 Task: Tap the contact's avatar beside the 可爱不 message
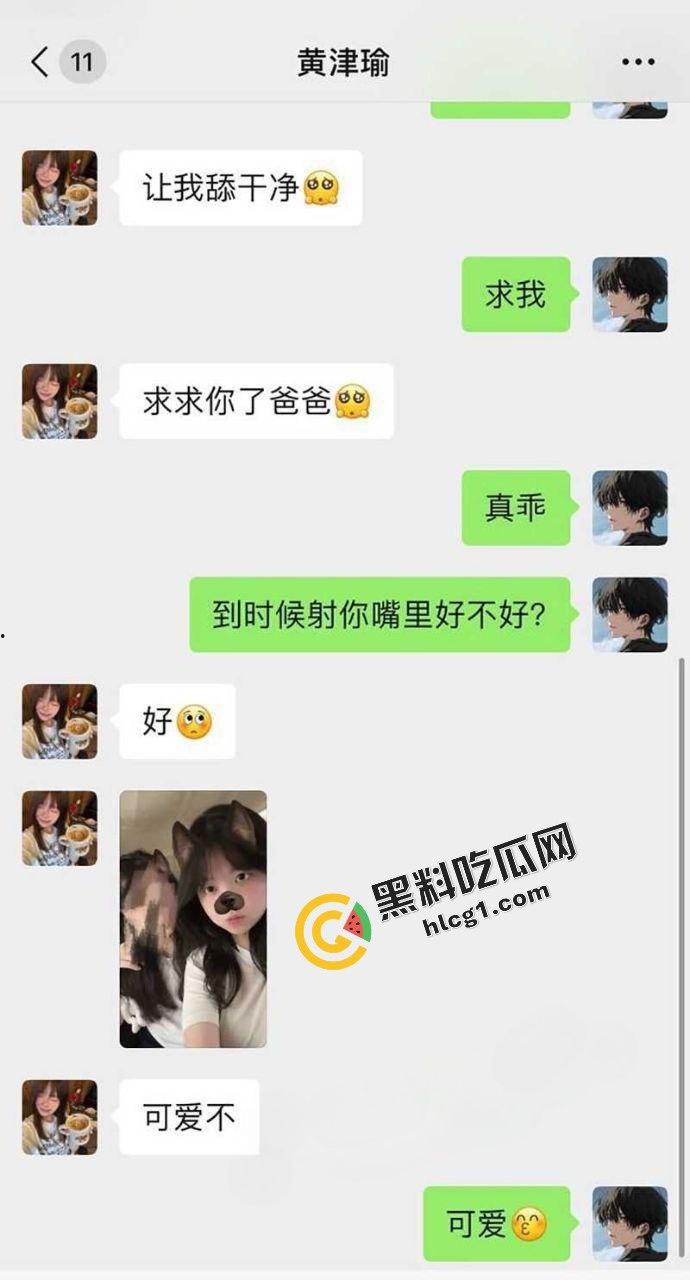tap(60, 1117)
